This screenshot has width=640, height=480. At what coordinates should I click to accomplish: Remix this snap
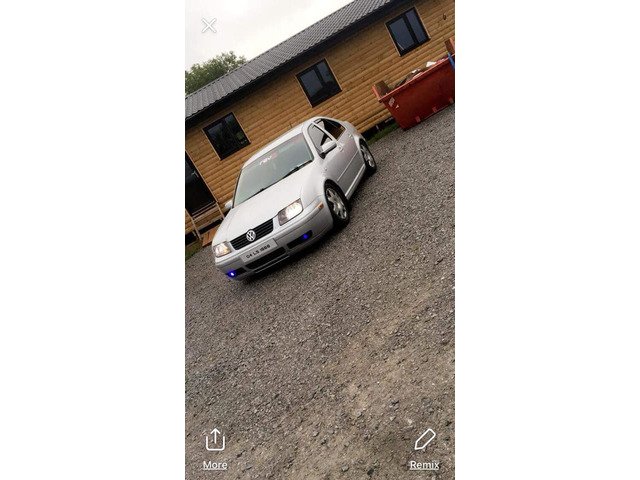pyautogui.click(x=424, y=447)
